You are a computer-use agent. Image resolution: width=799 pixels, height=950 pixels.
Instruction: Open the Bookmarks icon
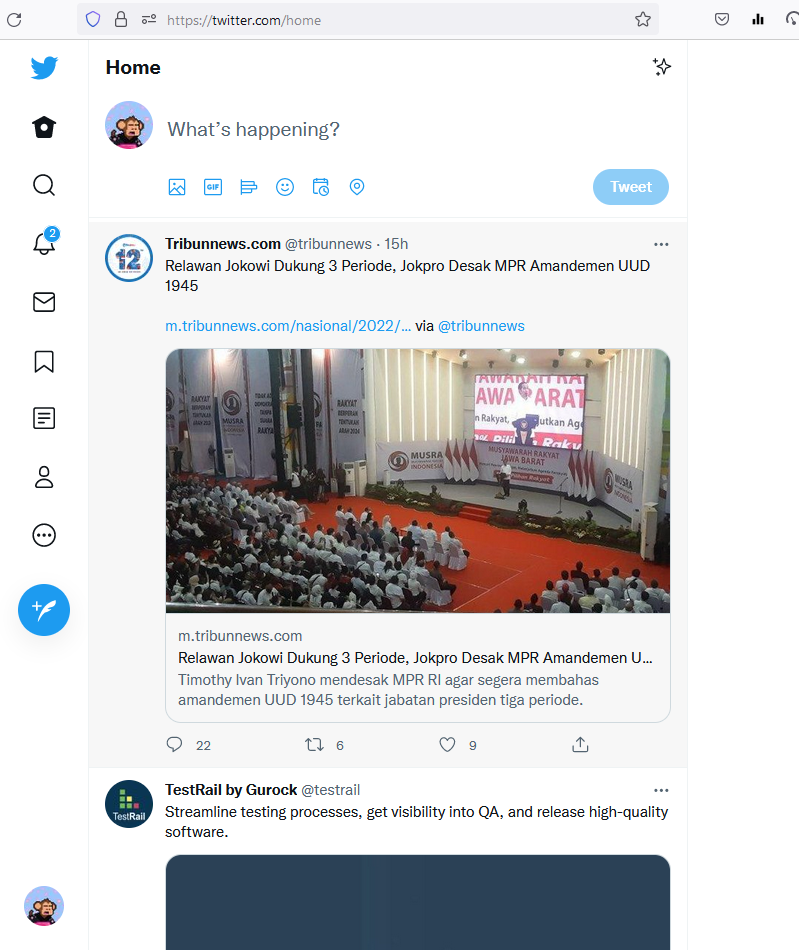[44, 361]
